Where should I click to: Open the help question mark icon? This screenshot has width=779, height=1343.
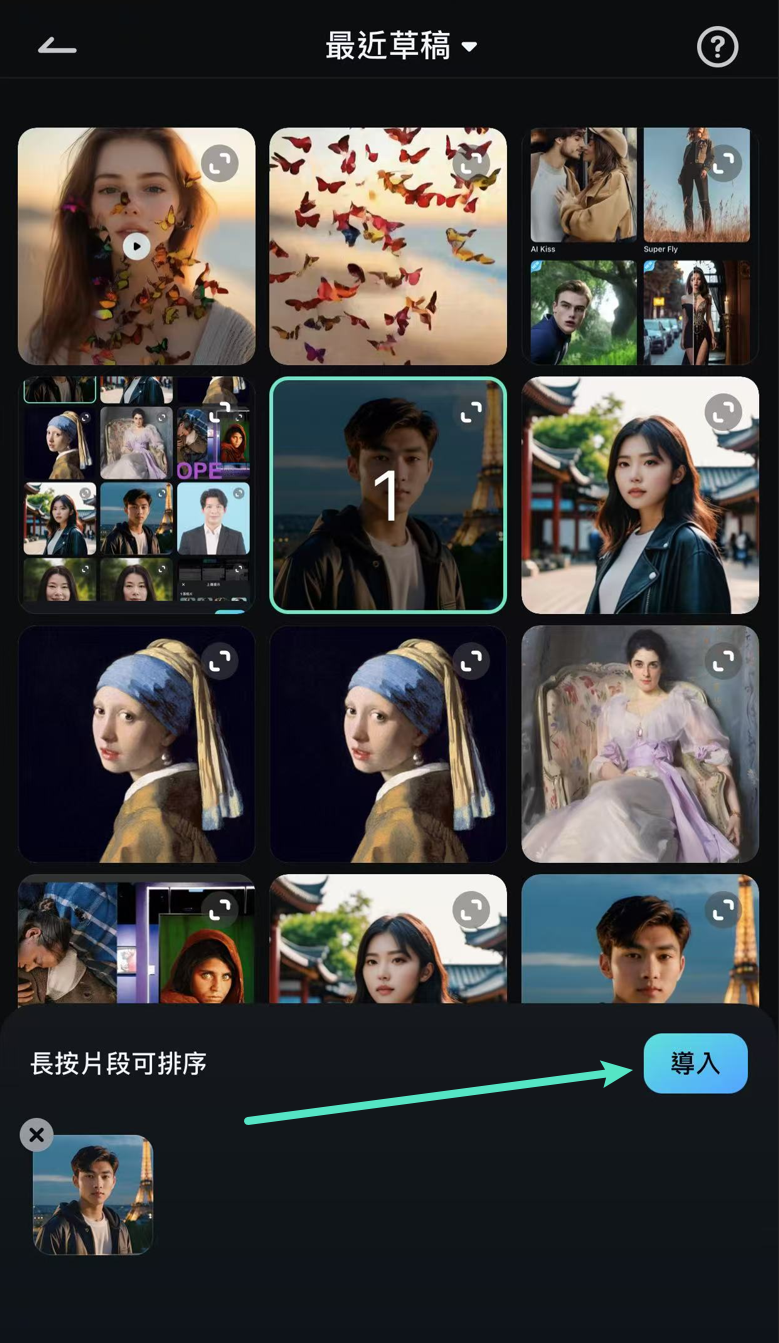[717, 47]
